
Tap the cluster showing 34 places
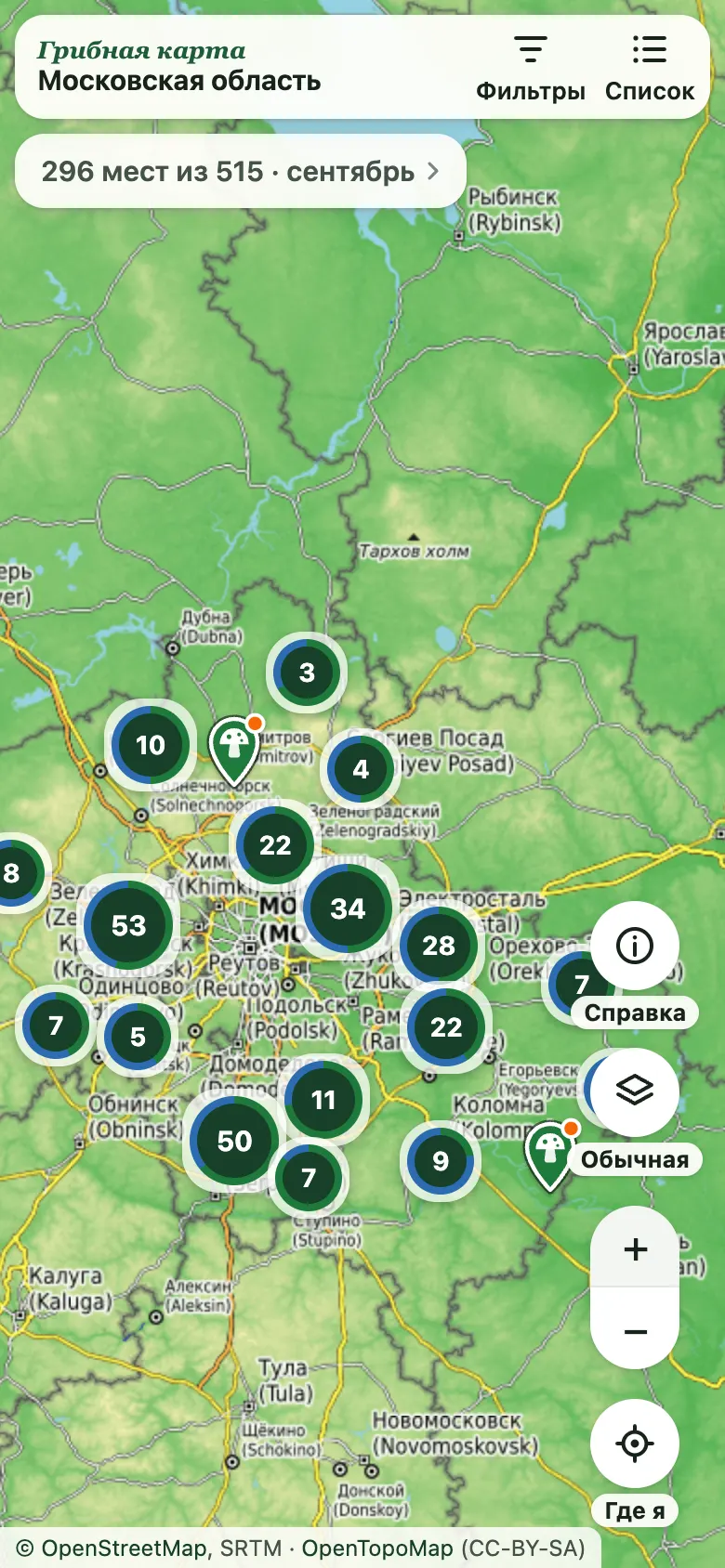point(348,908)
